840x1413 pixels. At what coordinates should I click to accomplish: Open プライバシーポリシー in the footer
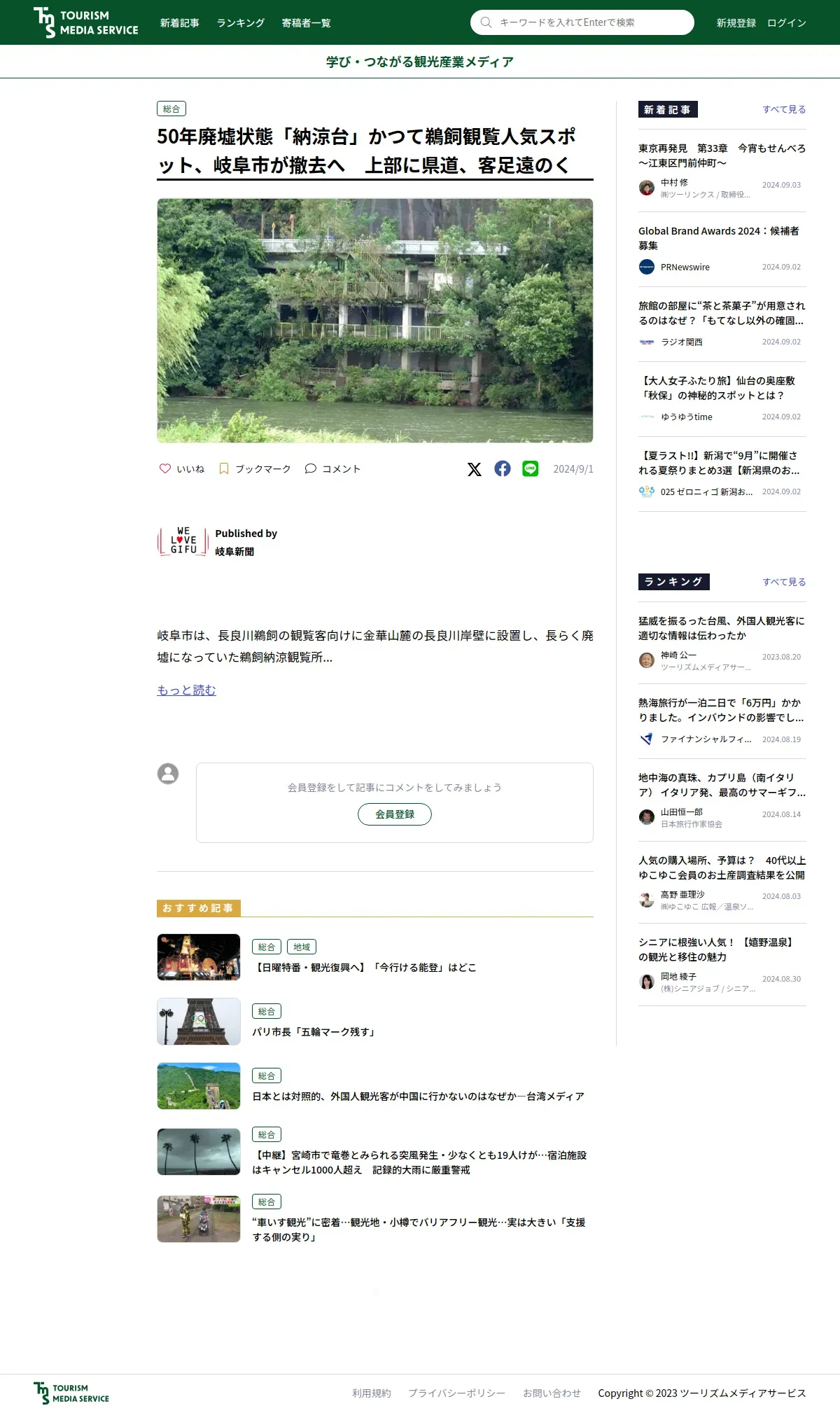tap(456, 1393)
